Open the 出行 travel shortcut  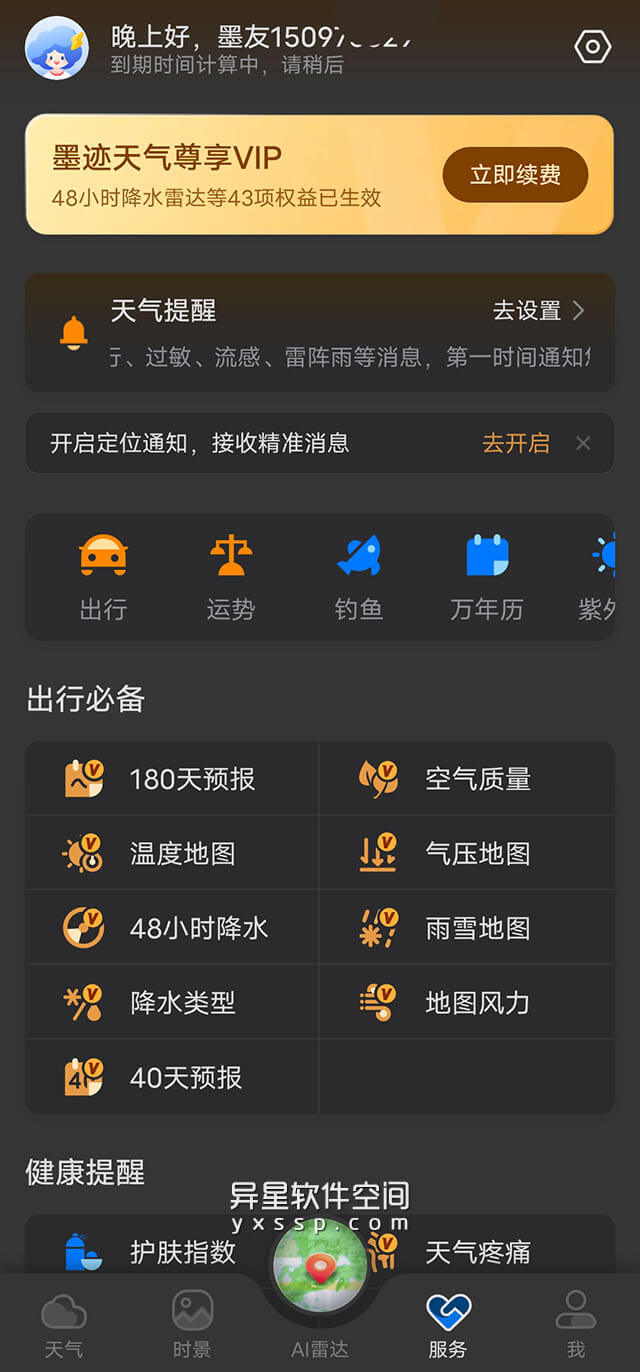[x=103, y=577]
